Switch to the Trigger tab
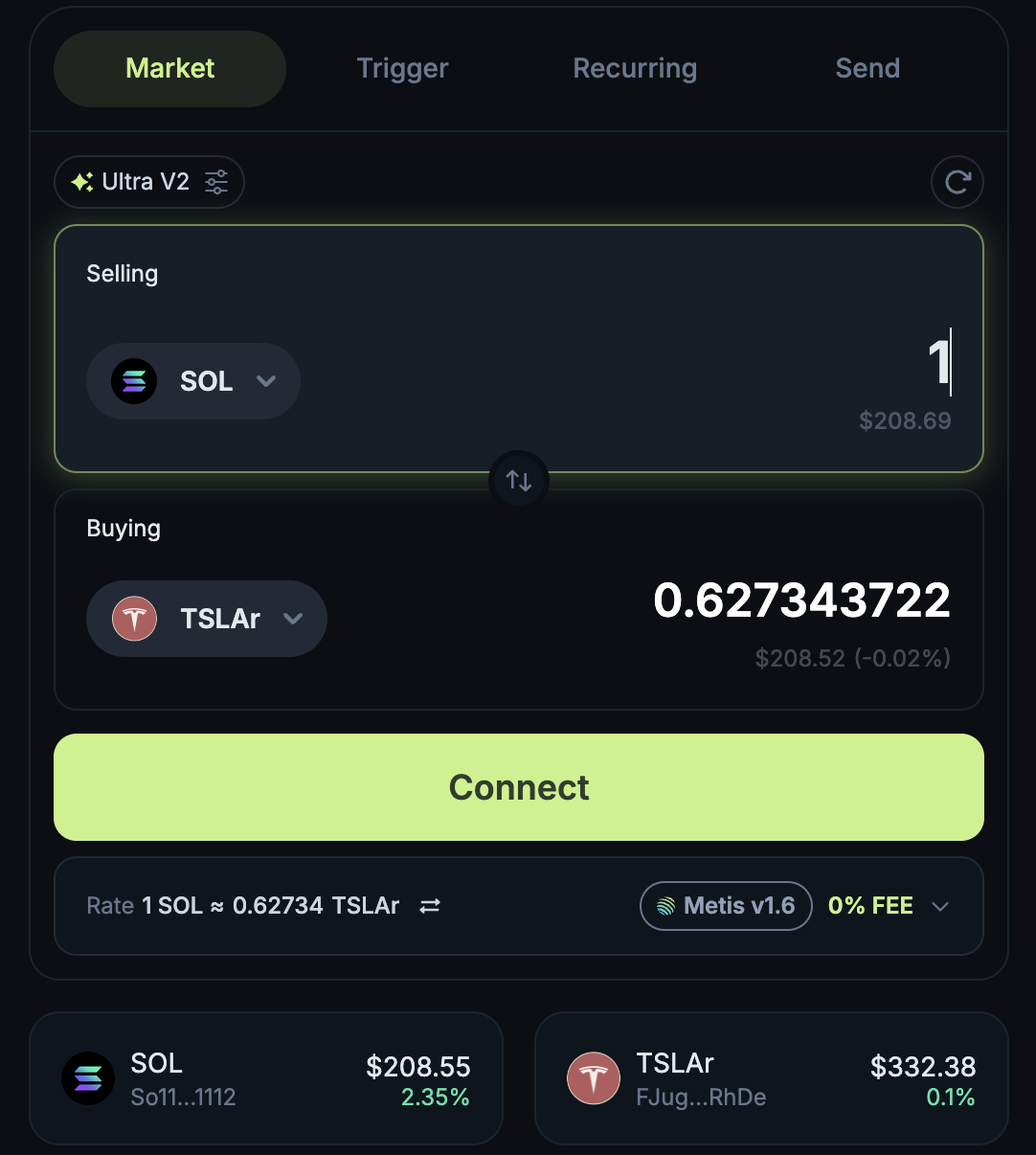The height and width of the screenshot is (1155, 1036). click(x=402, y=69)
